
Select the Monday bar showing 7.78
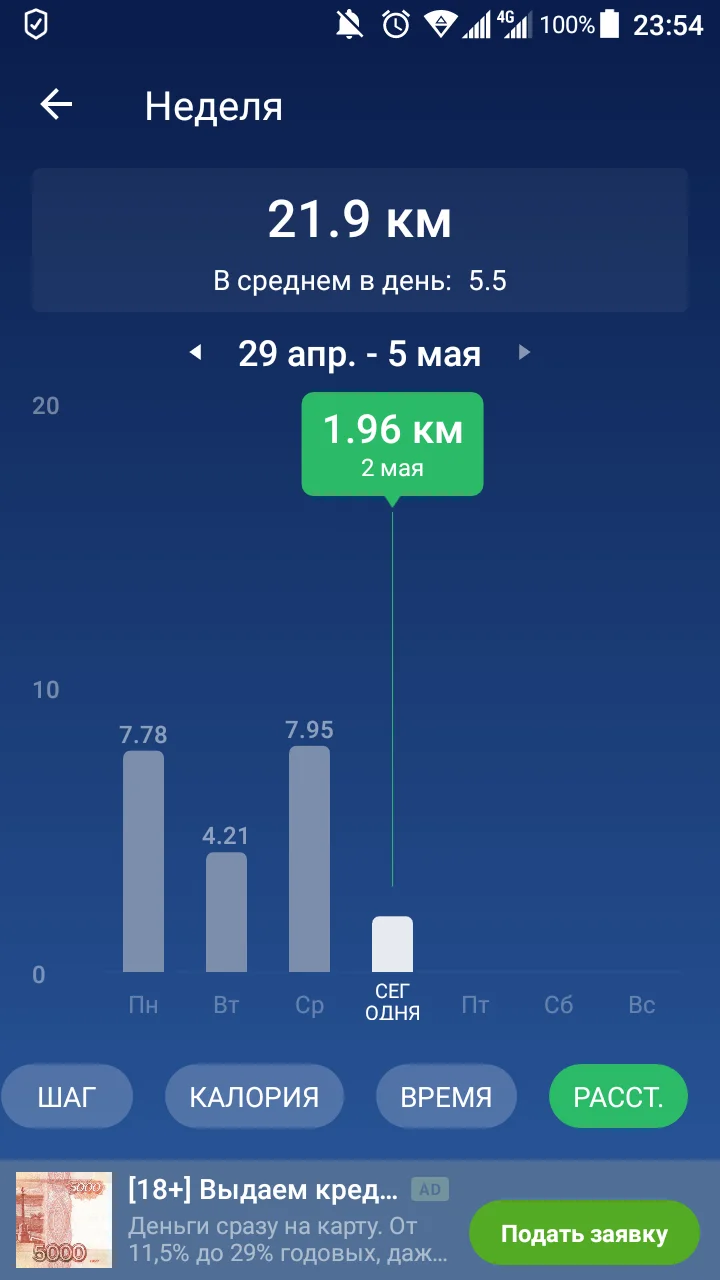143,861
